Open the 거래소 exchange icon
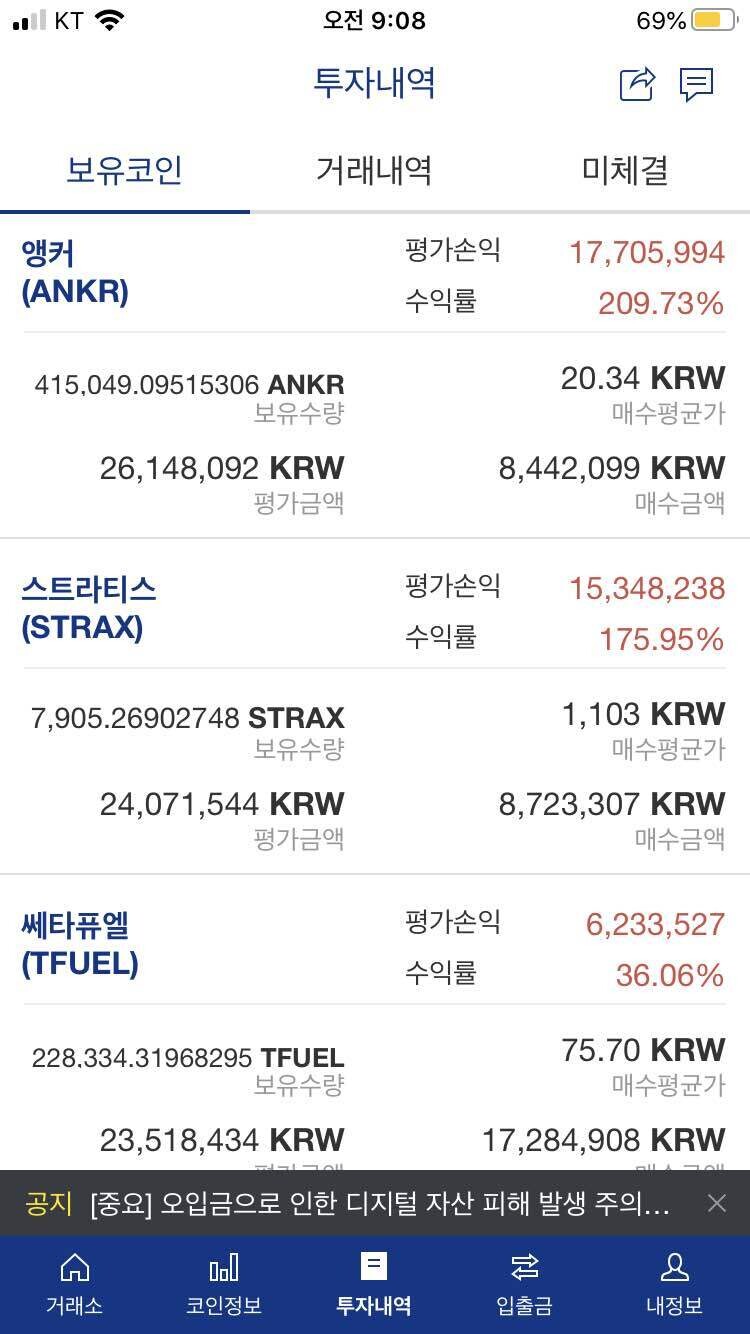 pyautogui.click(x=74, y=1284)
